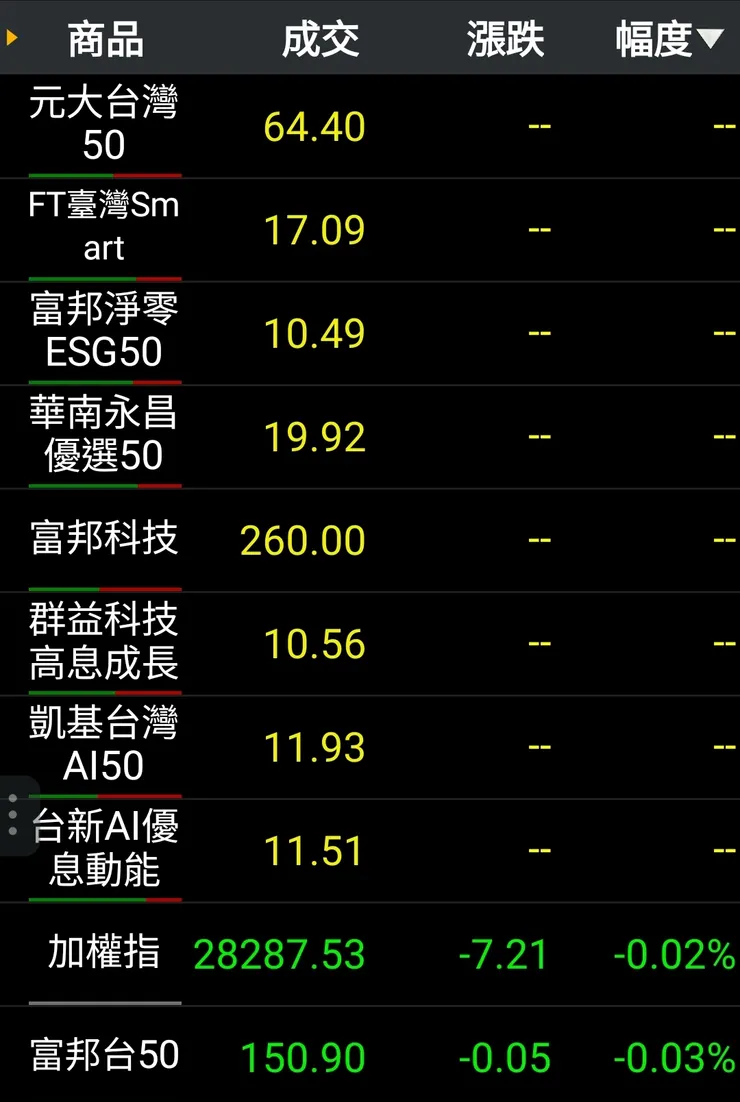
Task: Sort by the 漲跌 column header
Action: pyautogui.click(x=505, y=40)
